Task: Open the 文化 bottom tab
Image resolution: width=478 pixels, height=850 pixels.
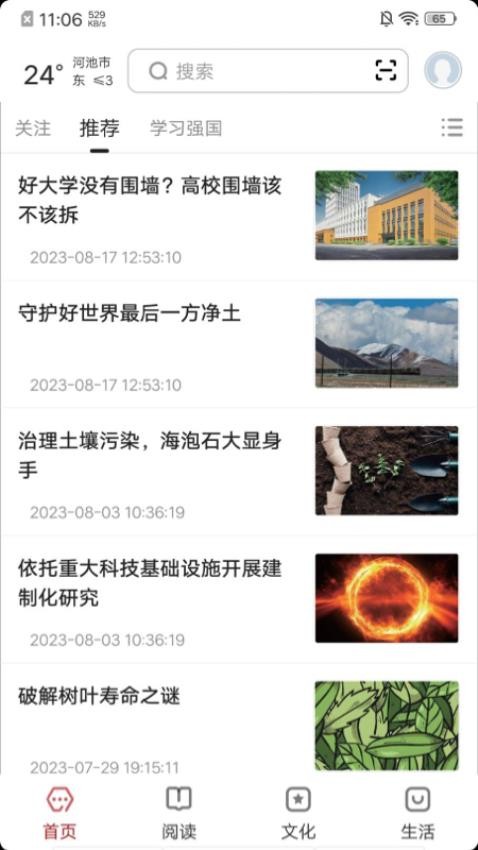Action: (x=298, y=813)
